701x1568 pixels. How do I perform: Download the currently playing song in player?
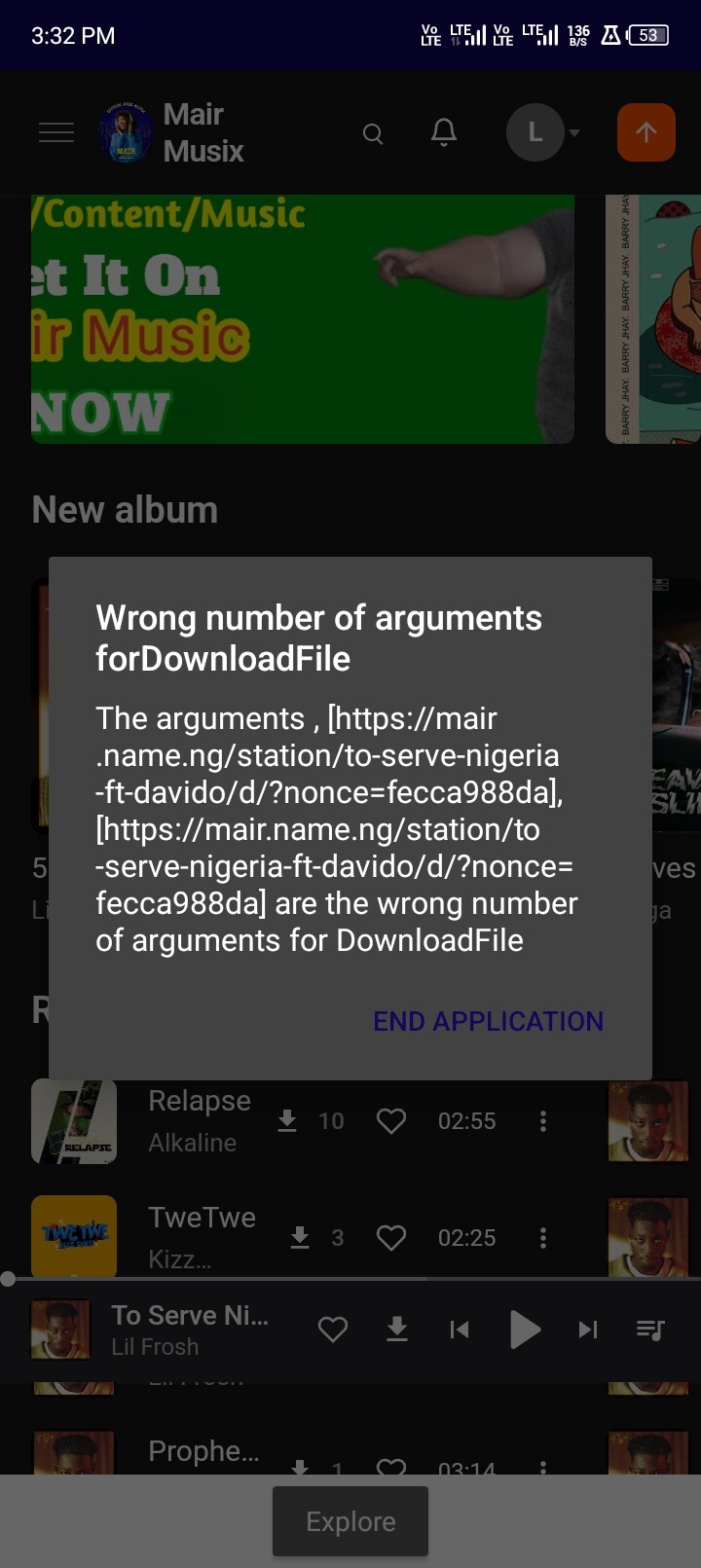(397, 1329)
